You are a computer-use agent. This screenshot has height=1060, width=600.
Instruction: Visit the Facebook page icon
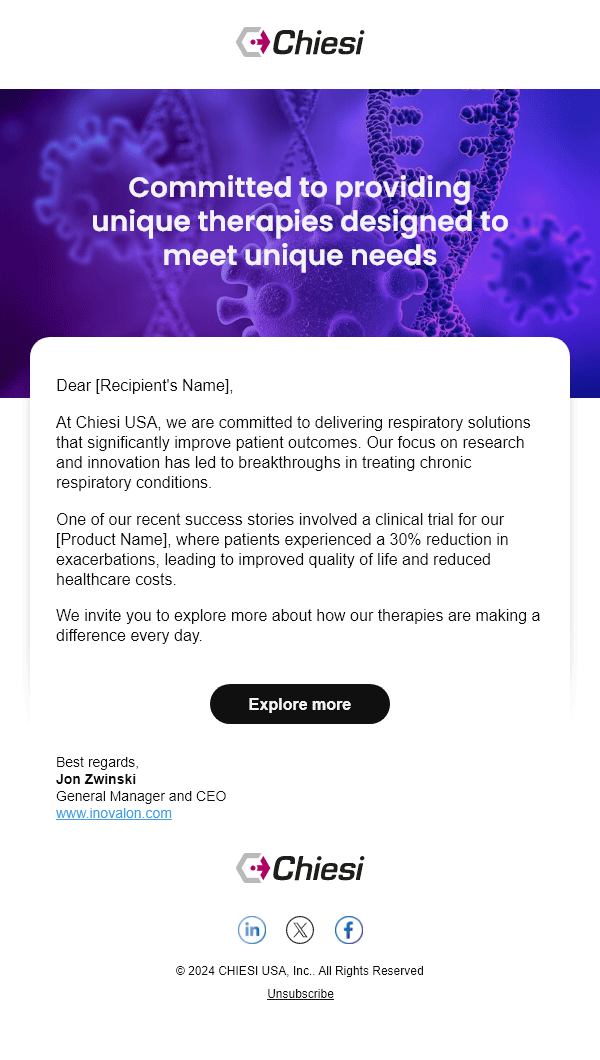click(x=348, y=930)
